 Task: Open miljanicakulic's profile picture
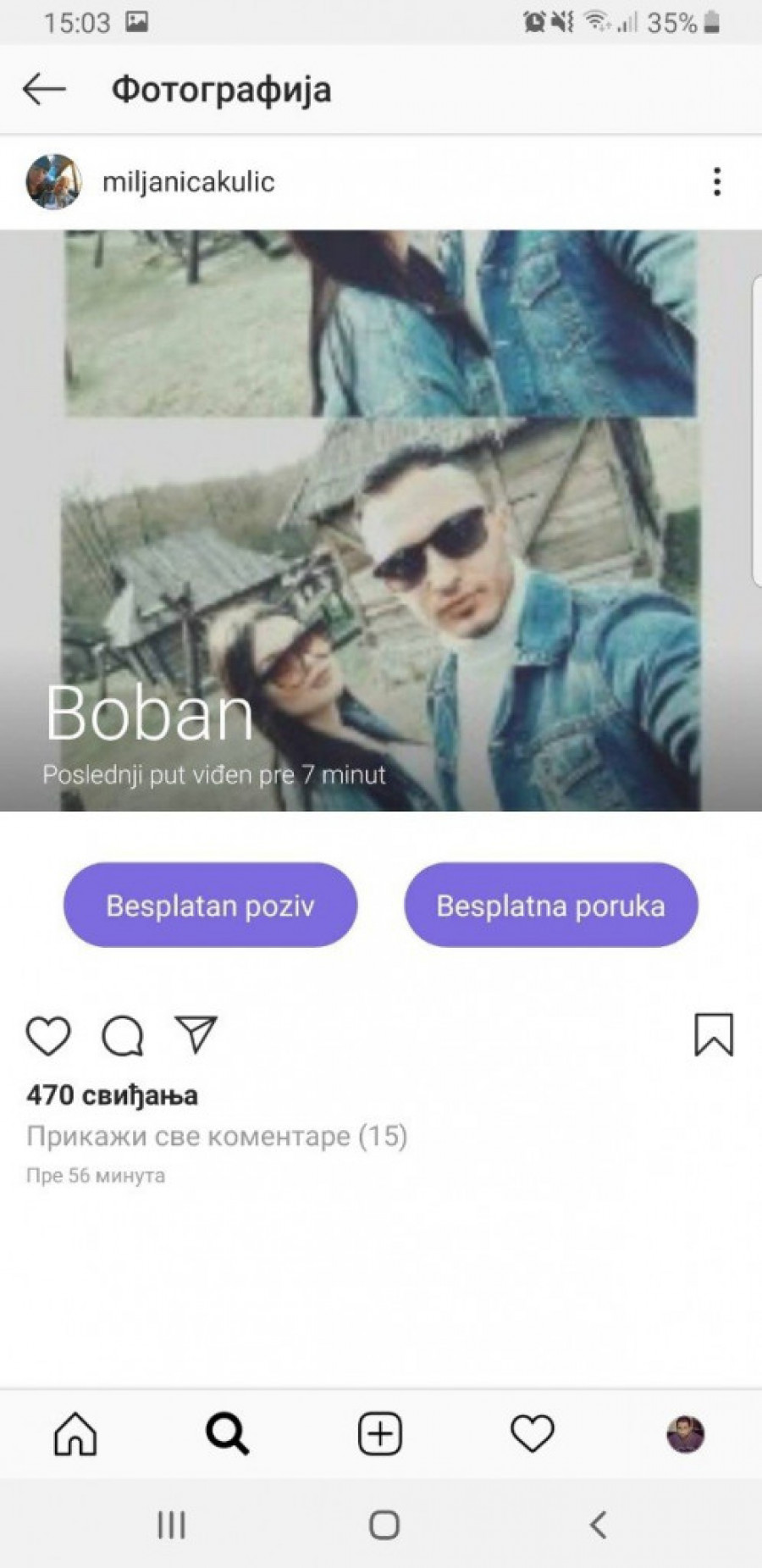pyautogui.click(x=53, y=181)
